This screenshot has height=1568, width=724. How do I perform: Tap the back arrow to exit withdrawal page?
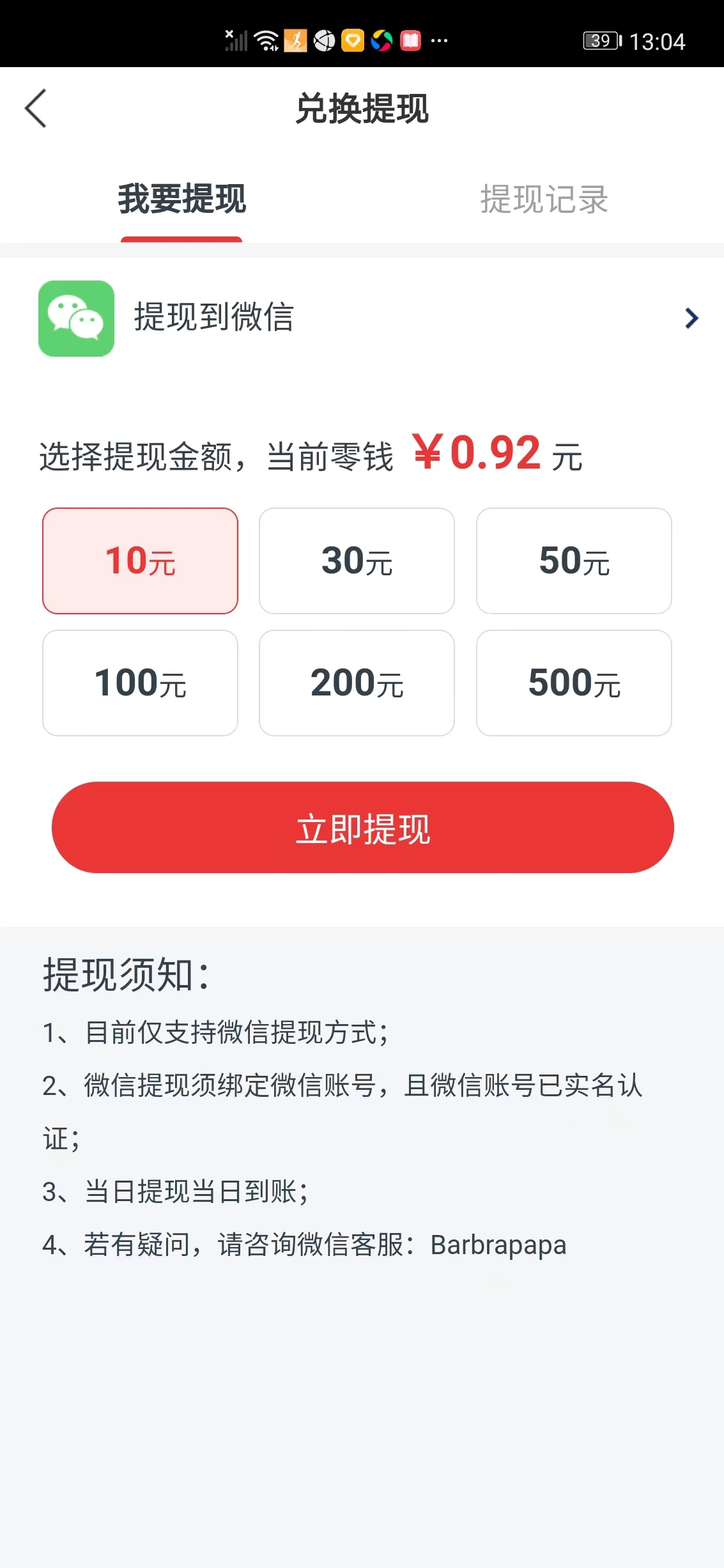[x=36, y=109]
